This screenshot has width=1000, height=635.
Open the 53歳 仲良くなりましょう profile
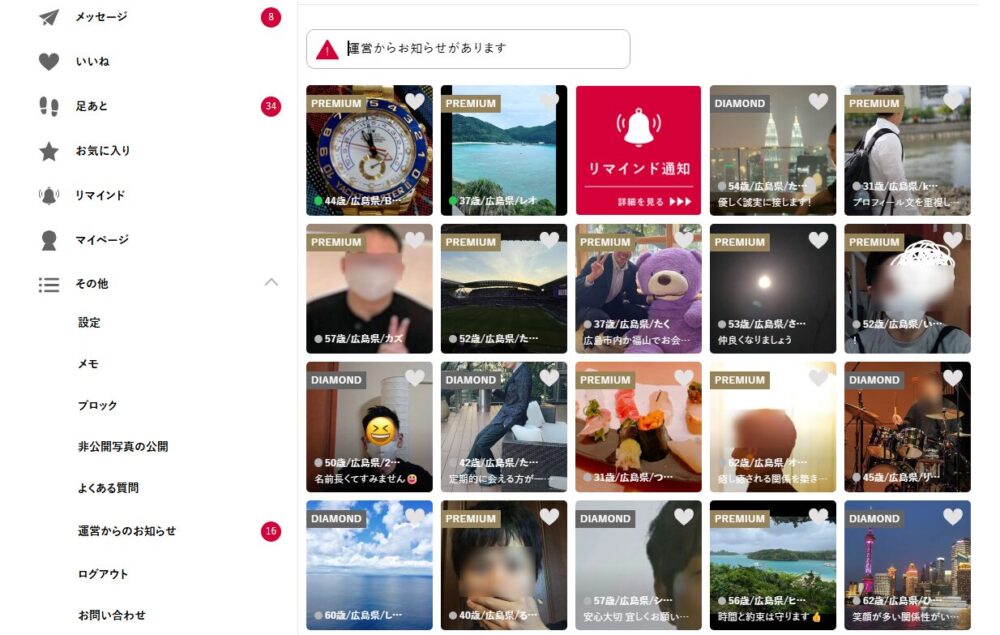pos(772,290)
